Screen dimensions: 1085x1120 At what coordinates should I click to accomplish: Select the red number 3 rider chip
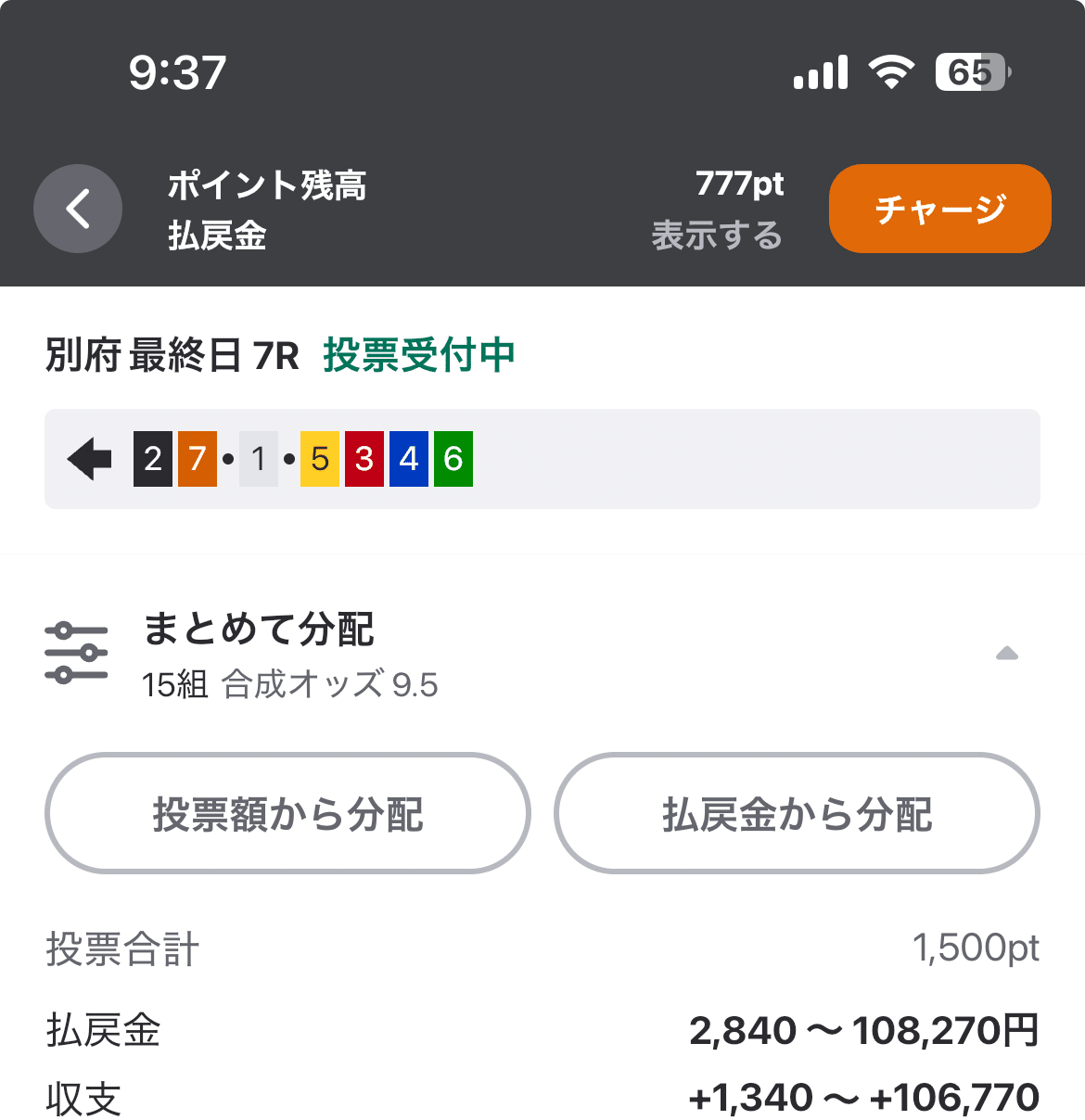(x=364, y=459)
